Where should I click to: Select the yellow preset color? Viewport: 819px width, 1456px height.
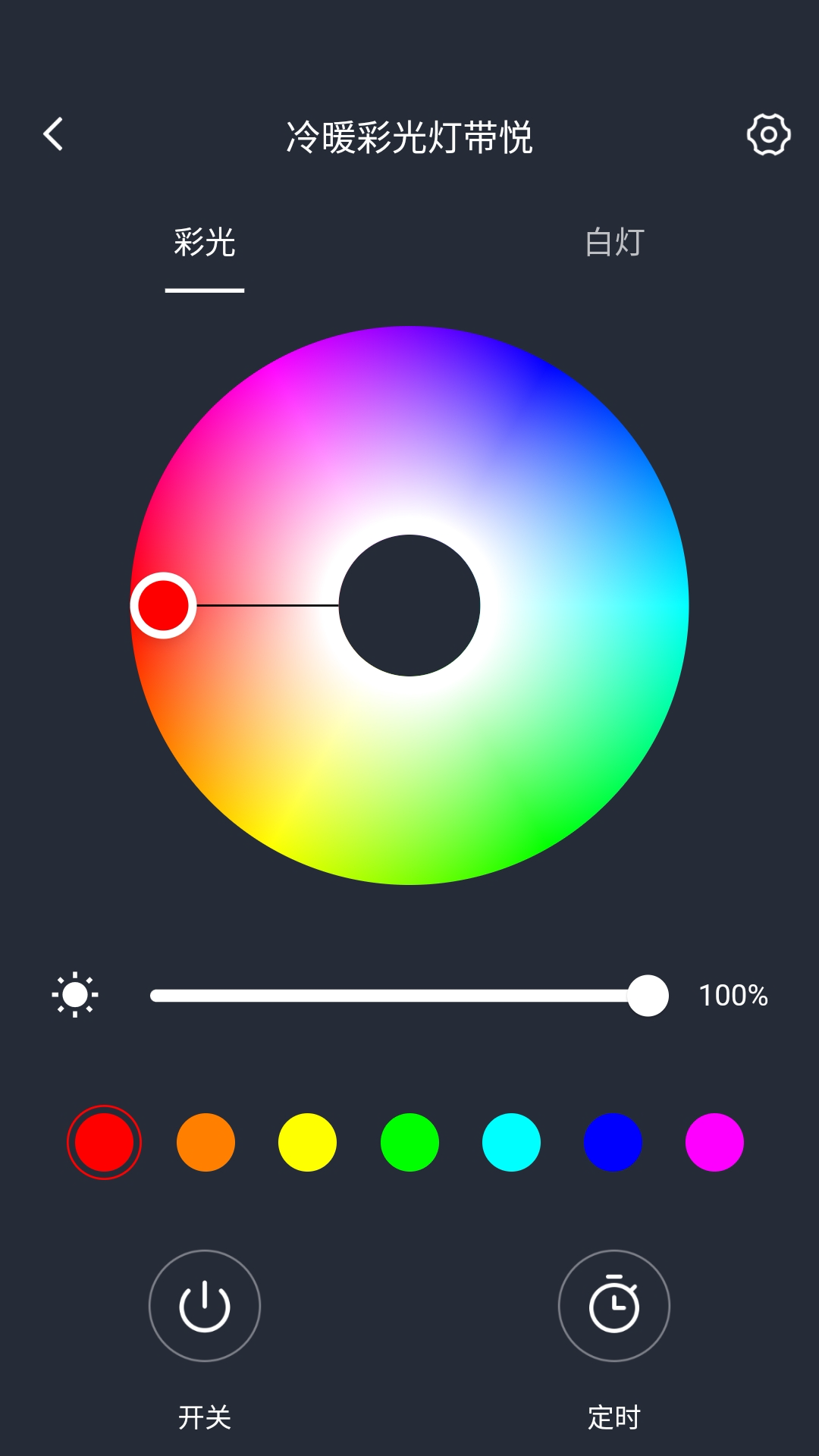pos(307,1142)
